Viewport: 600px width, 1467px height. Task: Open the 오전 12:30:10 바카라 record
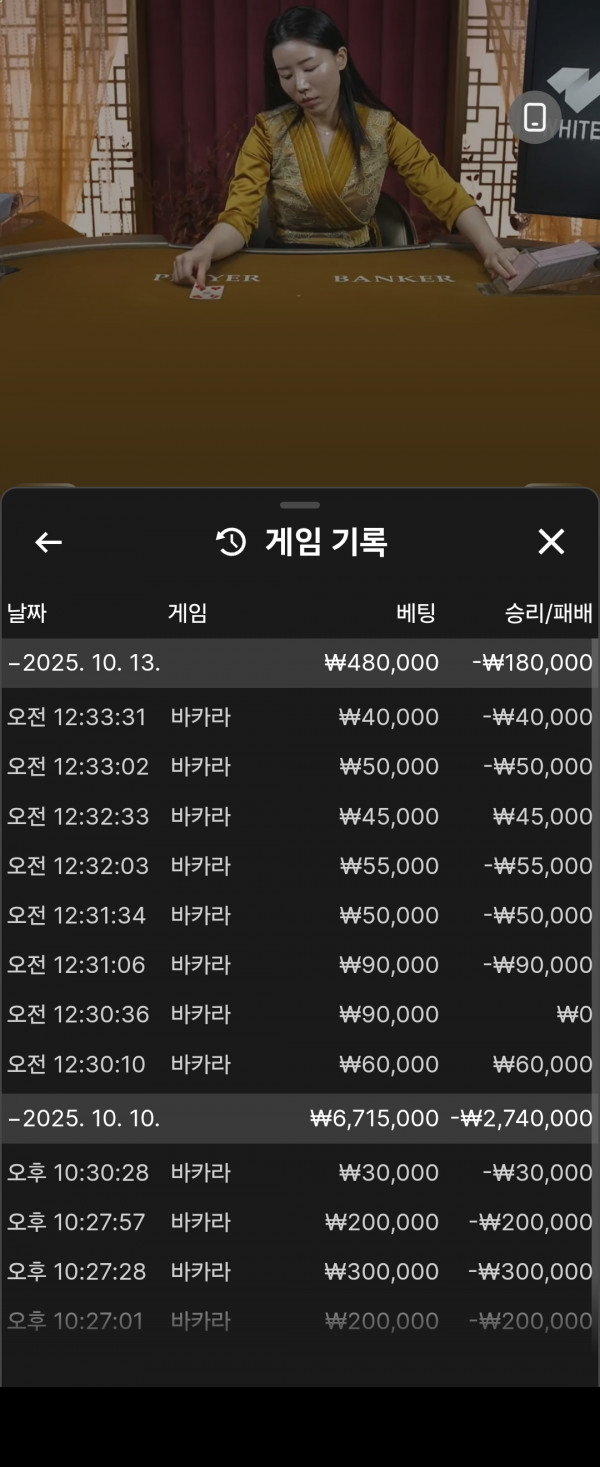pyautogui.click(x=300, y=1065)
